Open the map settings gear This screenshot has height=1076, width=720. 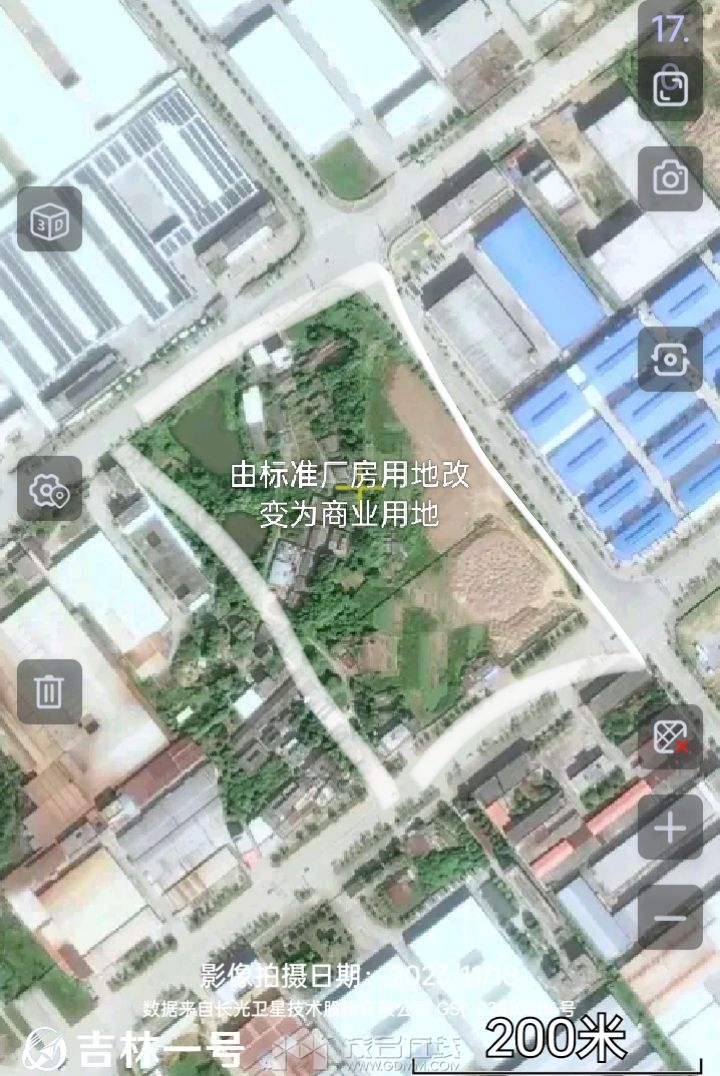coord(49,489)
